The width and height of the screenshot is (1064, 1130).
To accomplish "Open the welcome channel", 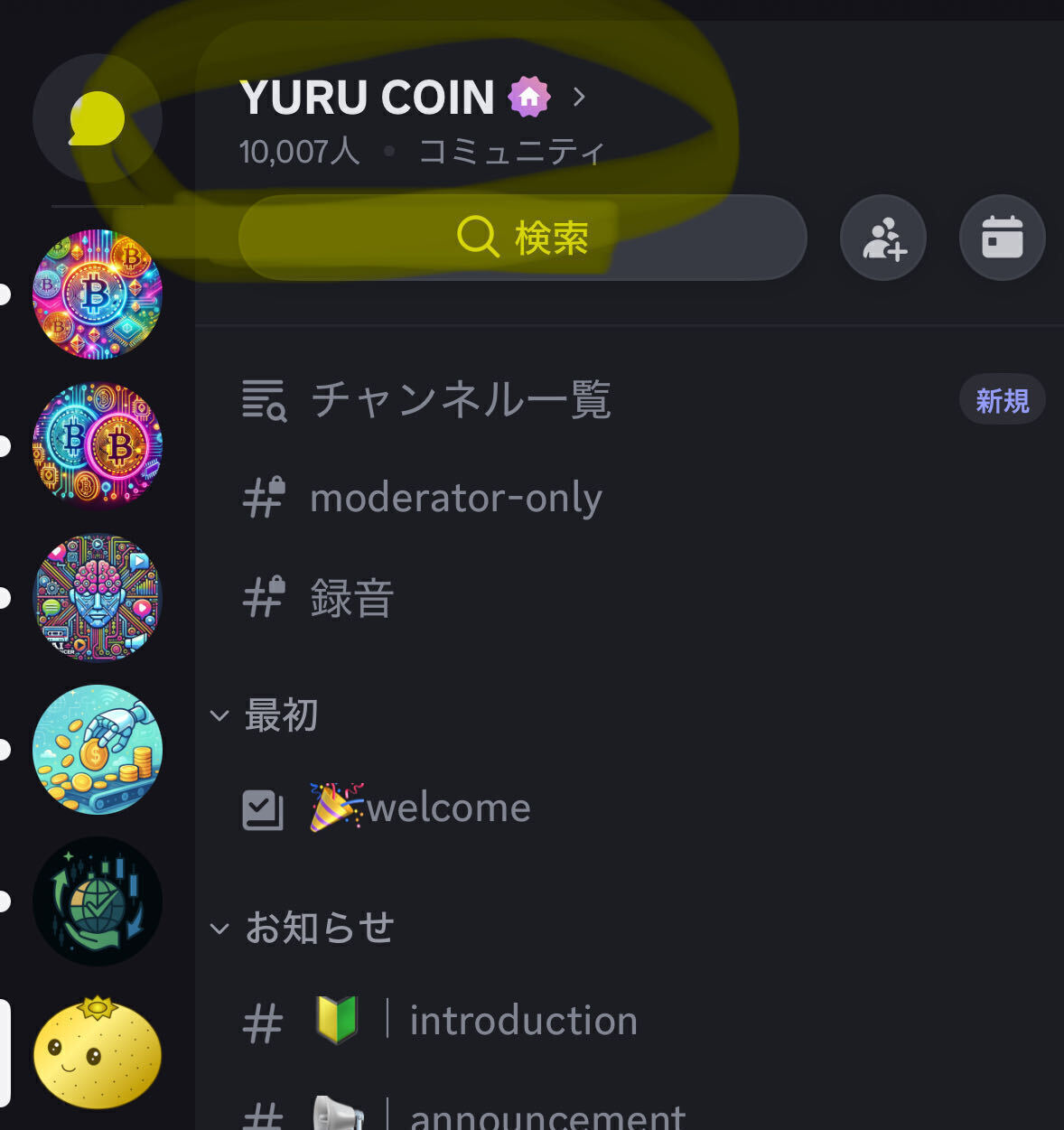I will pyautogui.click(x=448, y=808).
